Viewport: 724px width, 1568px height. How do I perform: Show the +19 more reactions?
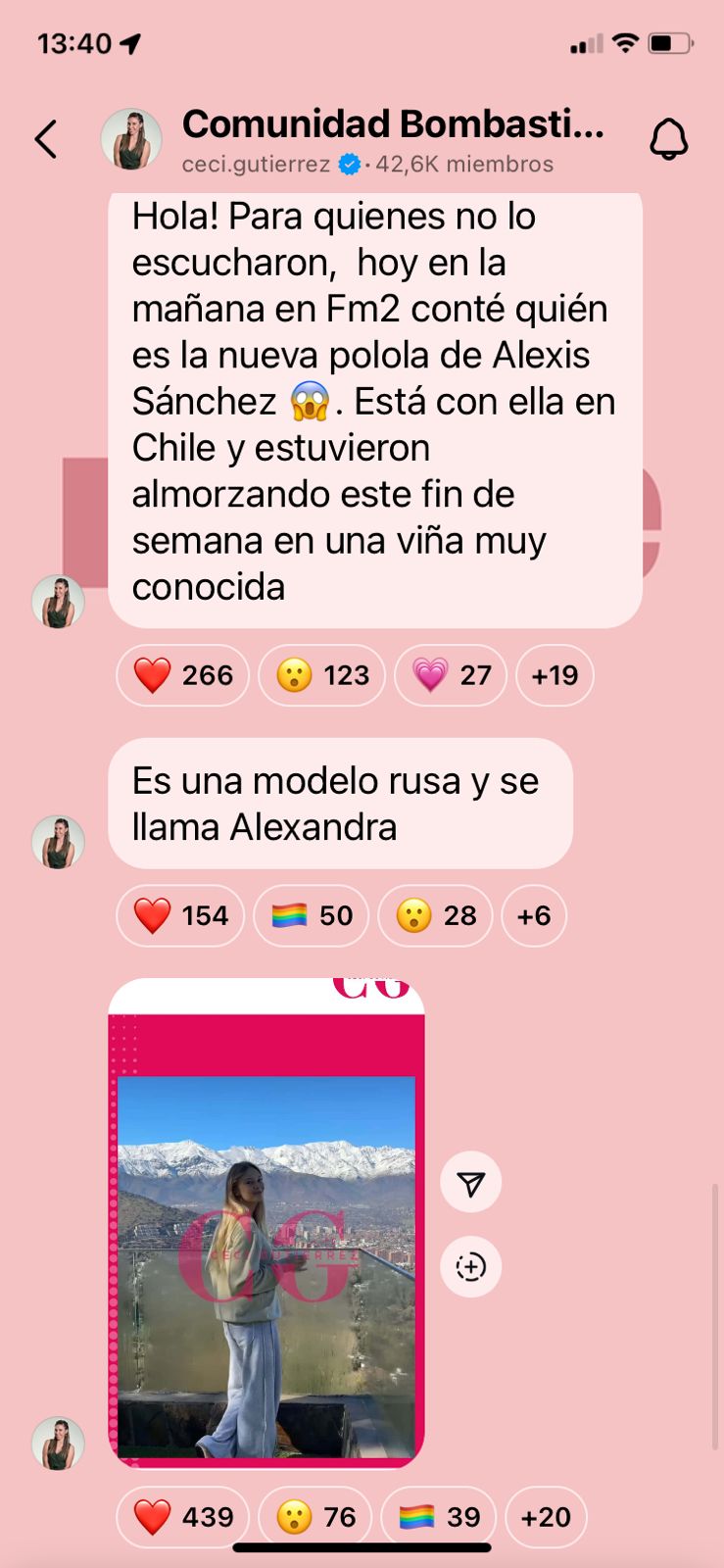pos(555,675)
